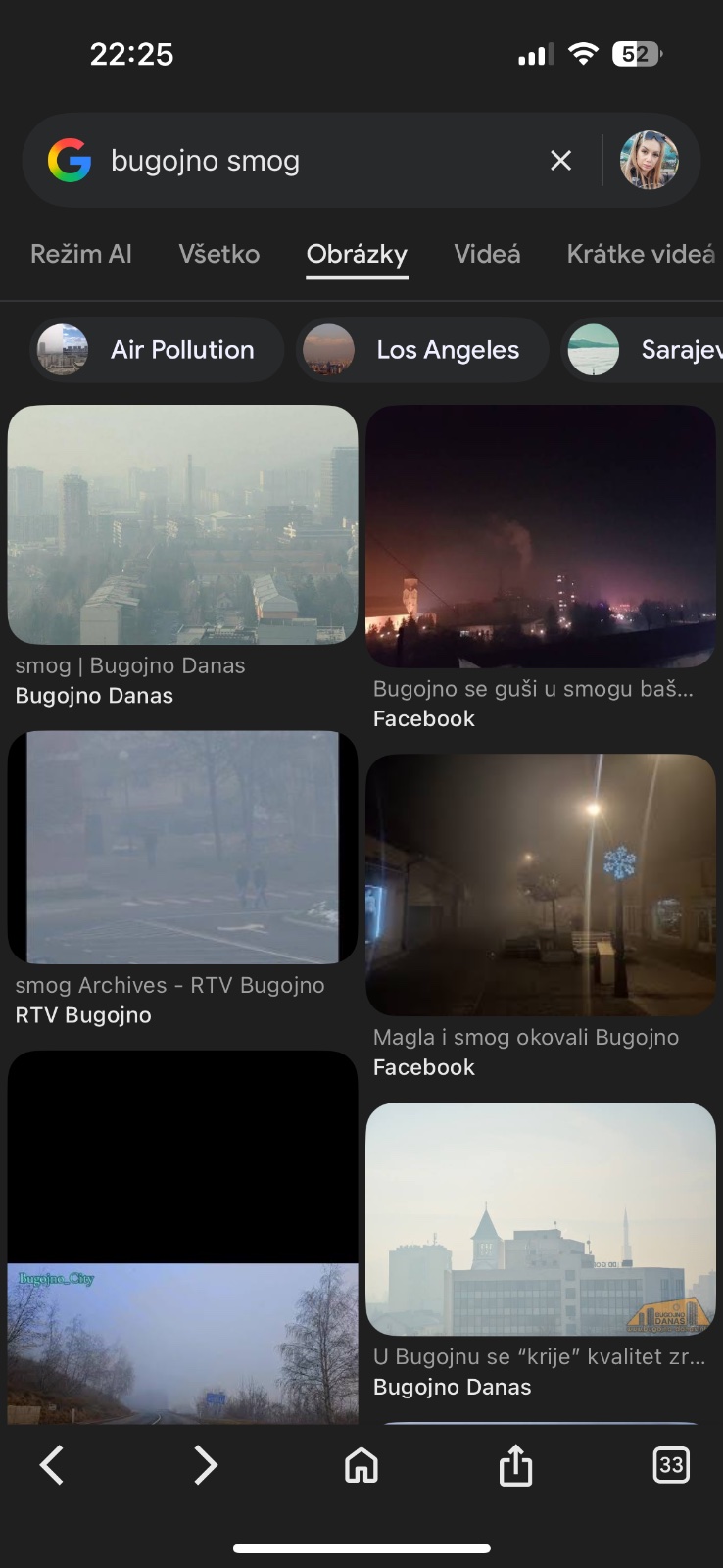This screenshot has height=1568, width=723.
Task: Share this page
Action: coord(515,1465)
